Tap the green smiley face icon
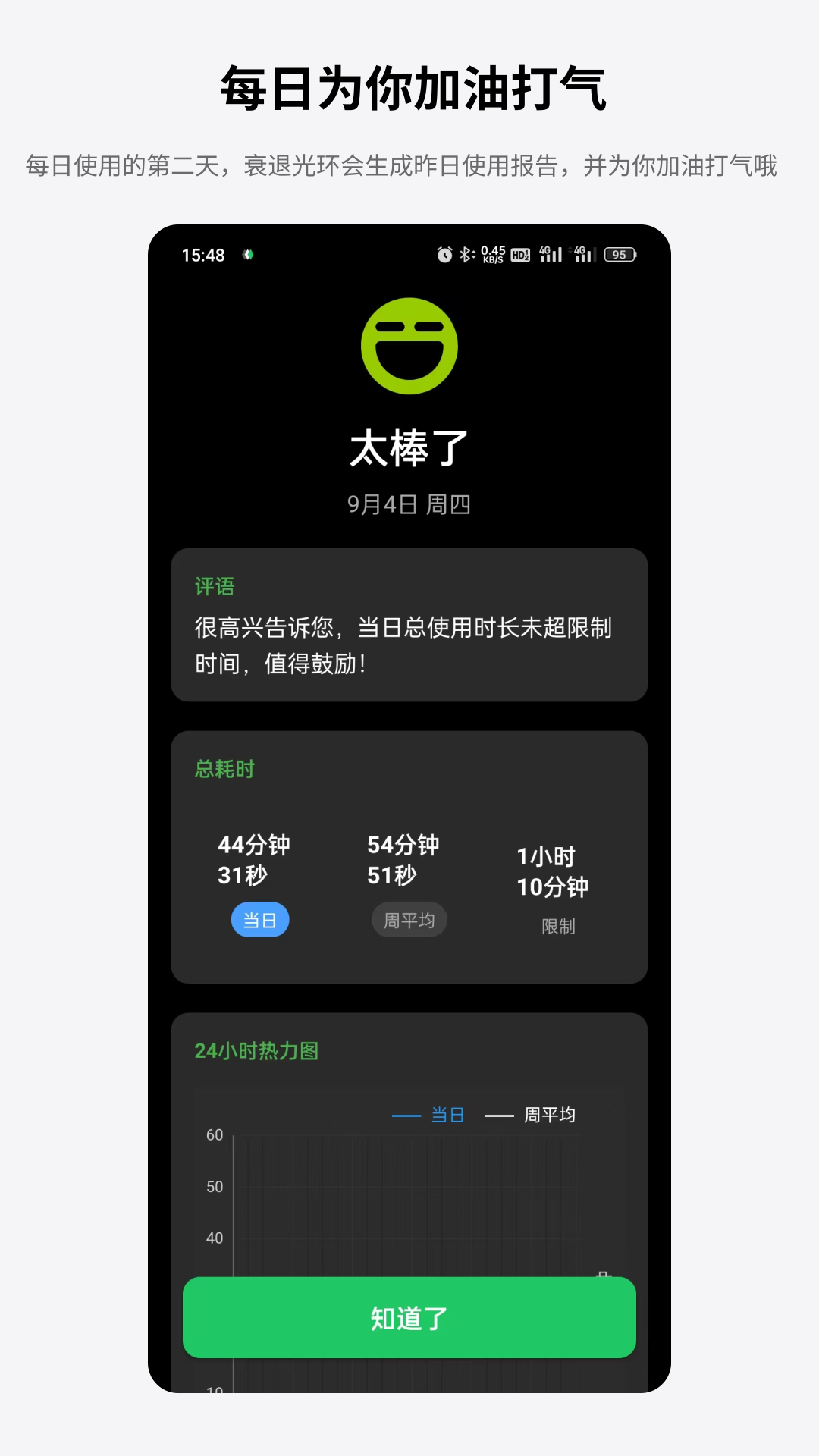This screenshot has width=819, height=1456. 409,345
